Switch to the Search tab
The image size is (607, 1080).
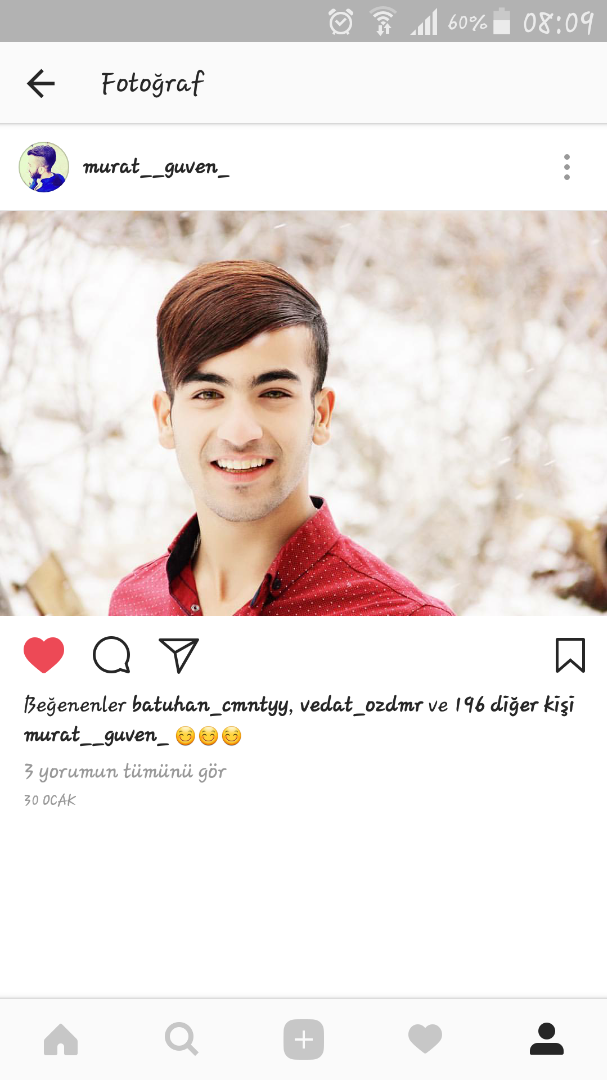click(181, 1040)
